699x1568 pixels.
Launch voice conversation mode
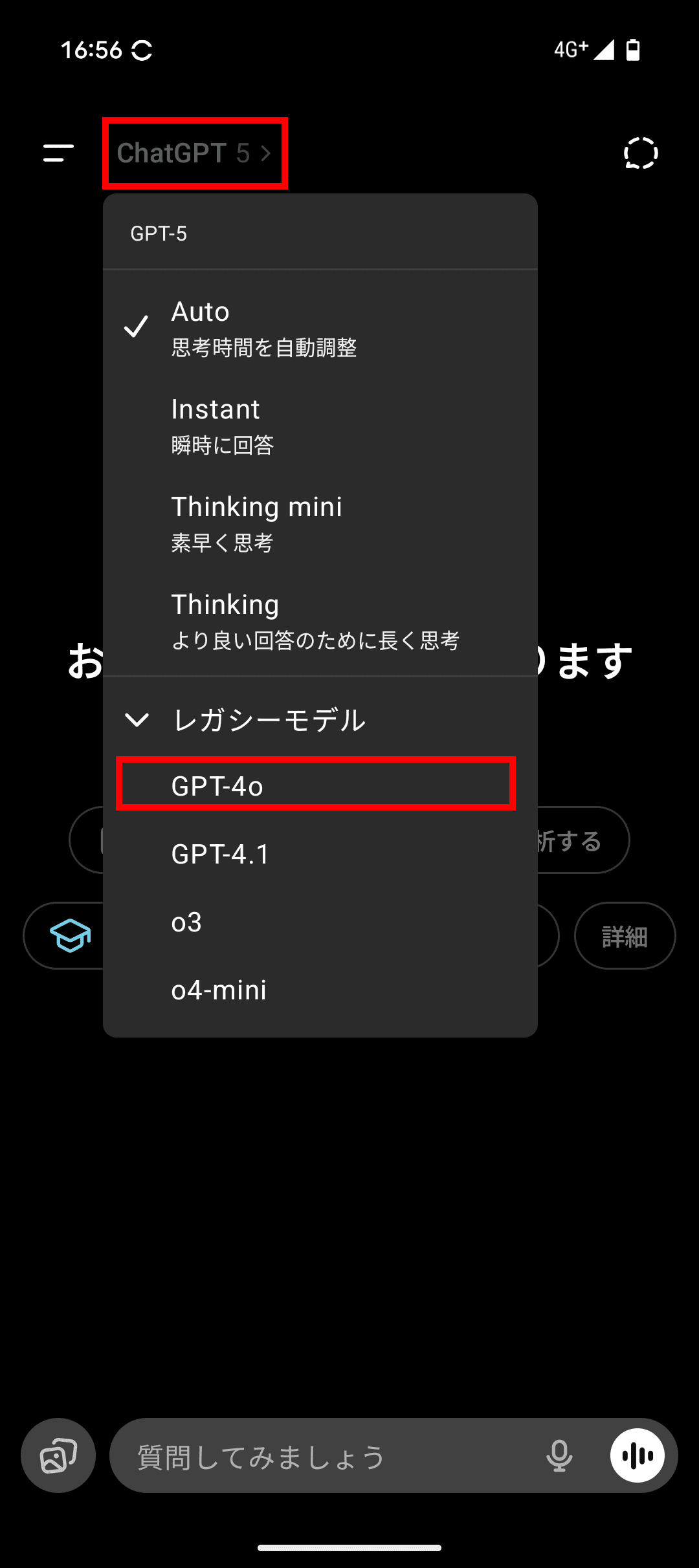[x=638, y=1455]
